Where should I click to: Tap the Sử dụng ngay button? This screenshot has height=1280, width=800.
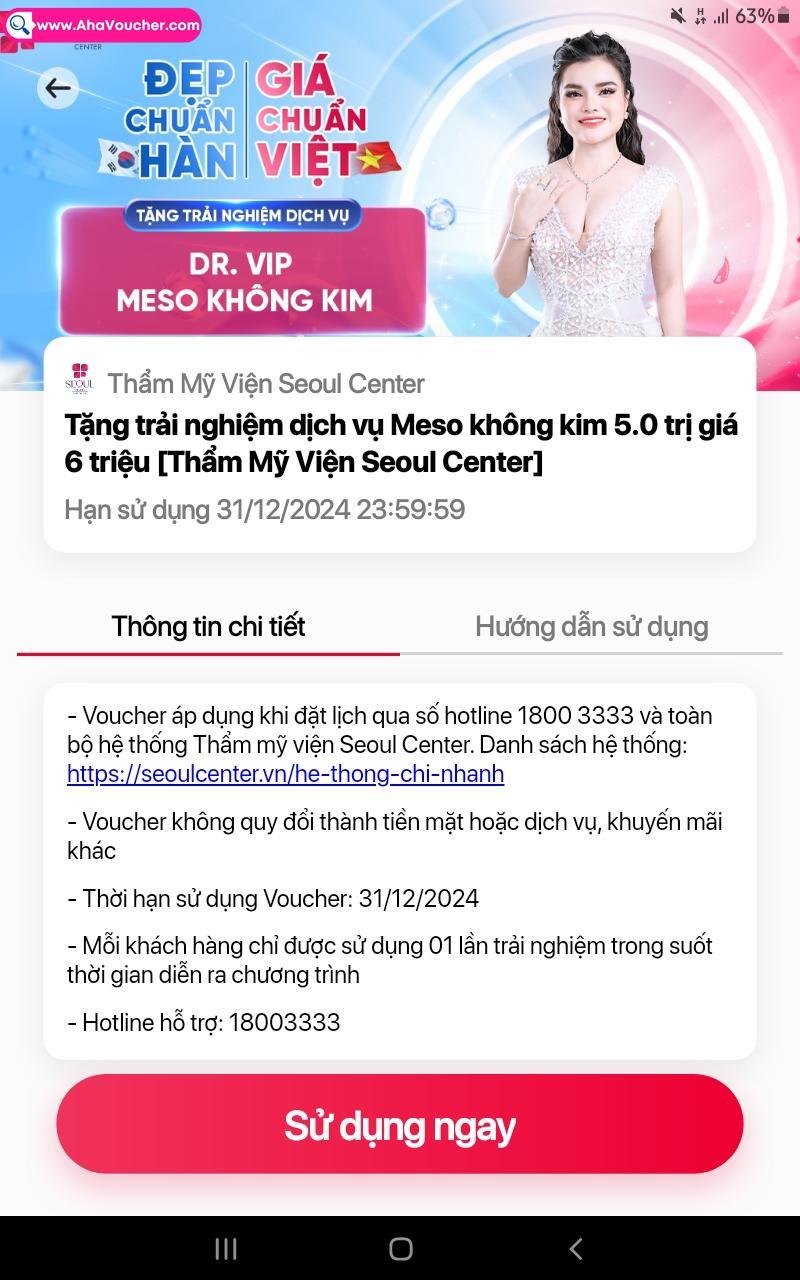point(400,1125)
